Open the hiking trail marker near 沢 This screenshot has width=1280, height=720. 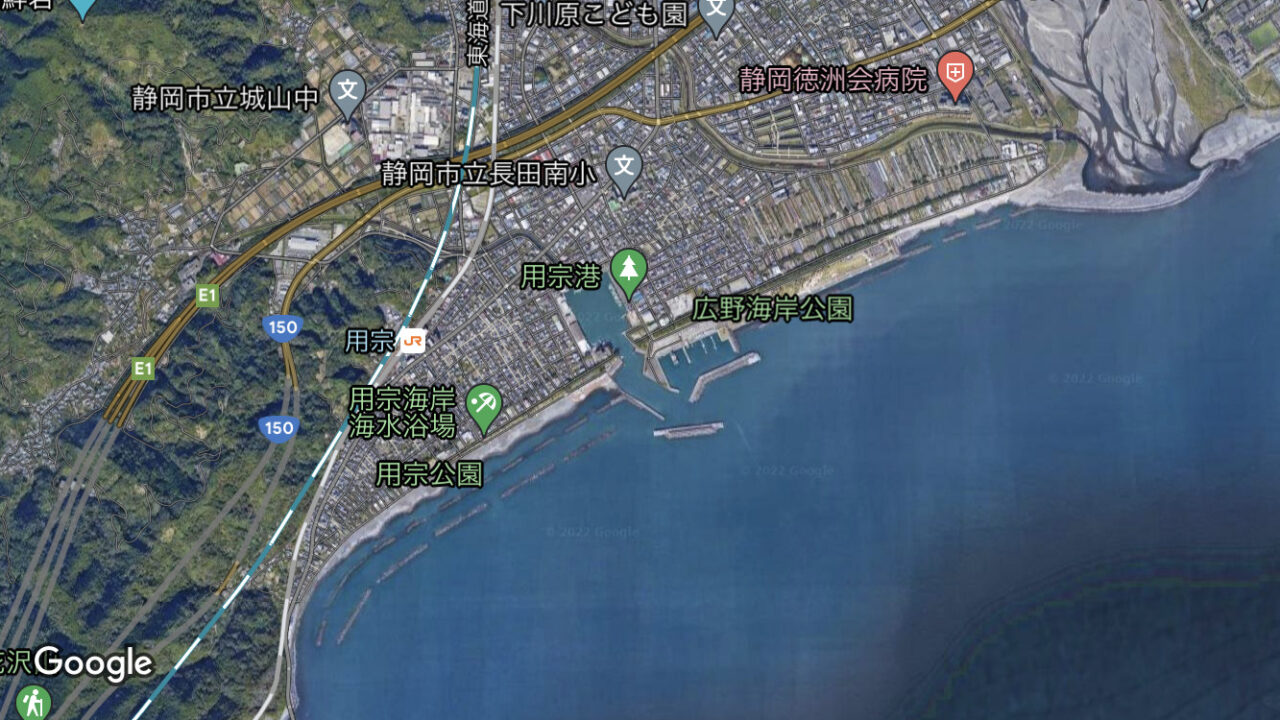click(x=33, y=700)
